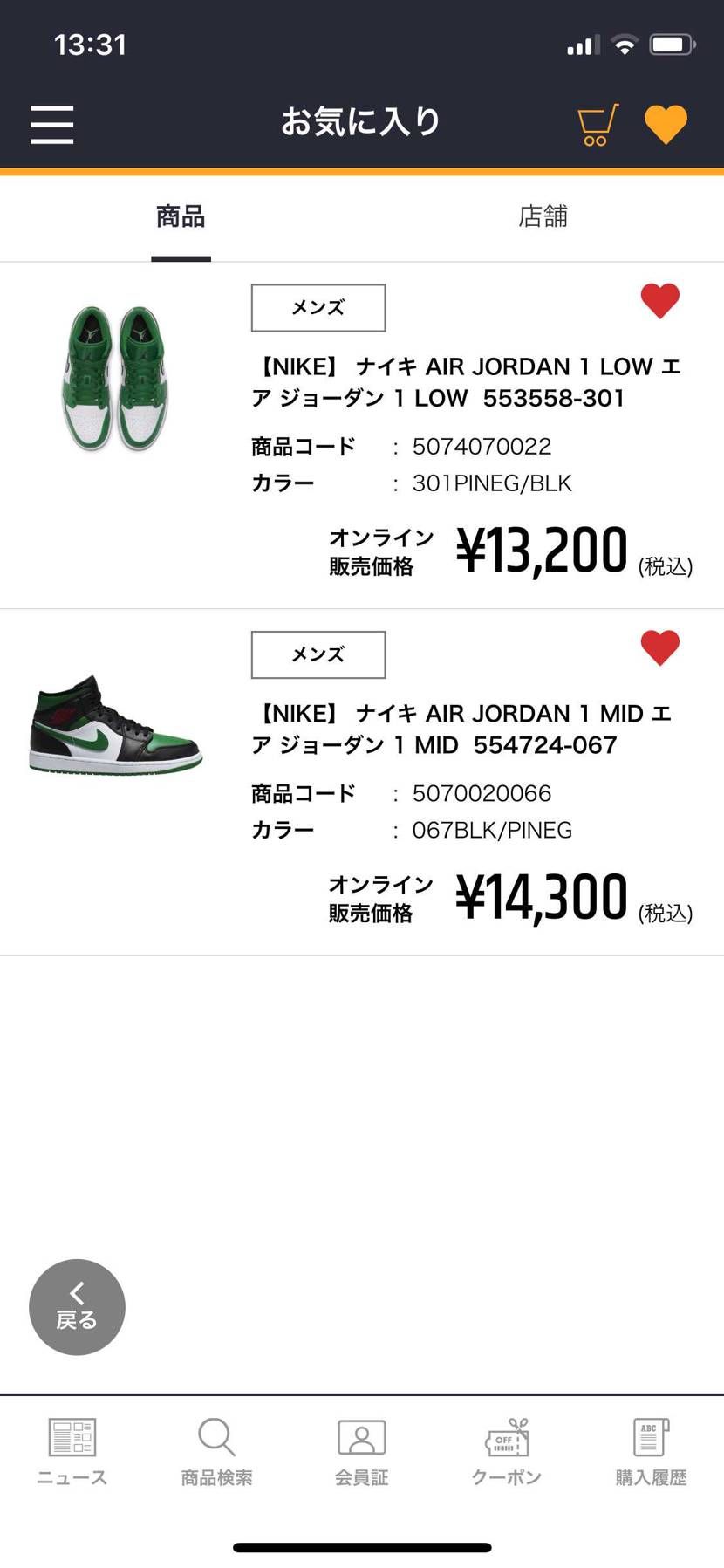The height and width of the screenshot is (1568, 724).
Task: Unfavorite the AIR JORDAN 1 MID item
Action: 660,647
